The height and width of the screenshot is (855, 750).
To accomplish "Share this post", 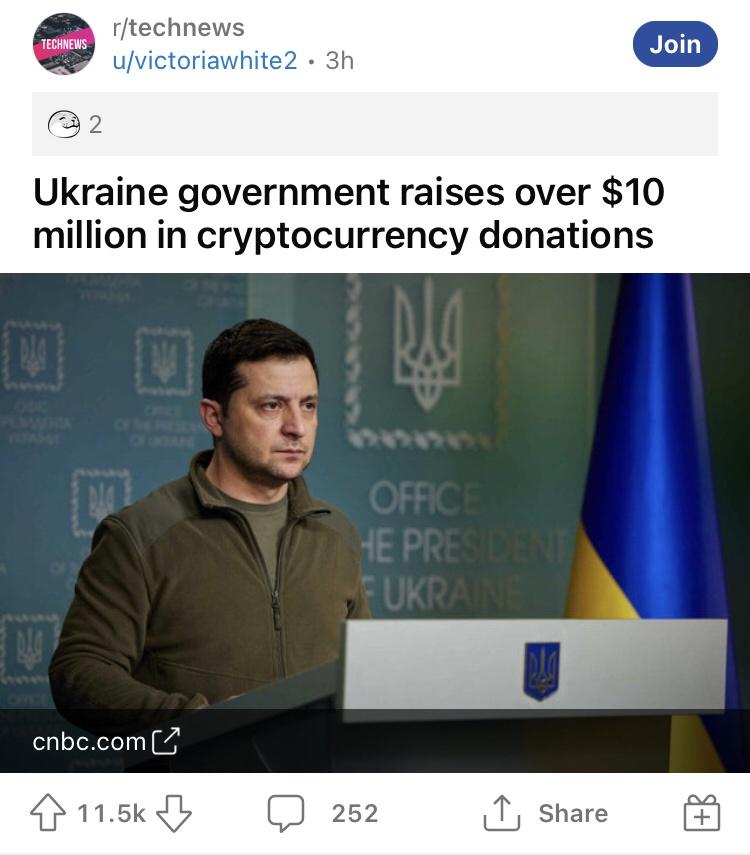I will [x=546, y=814].
